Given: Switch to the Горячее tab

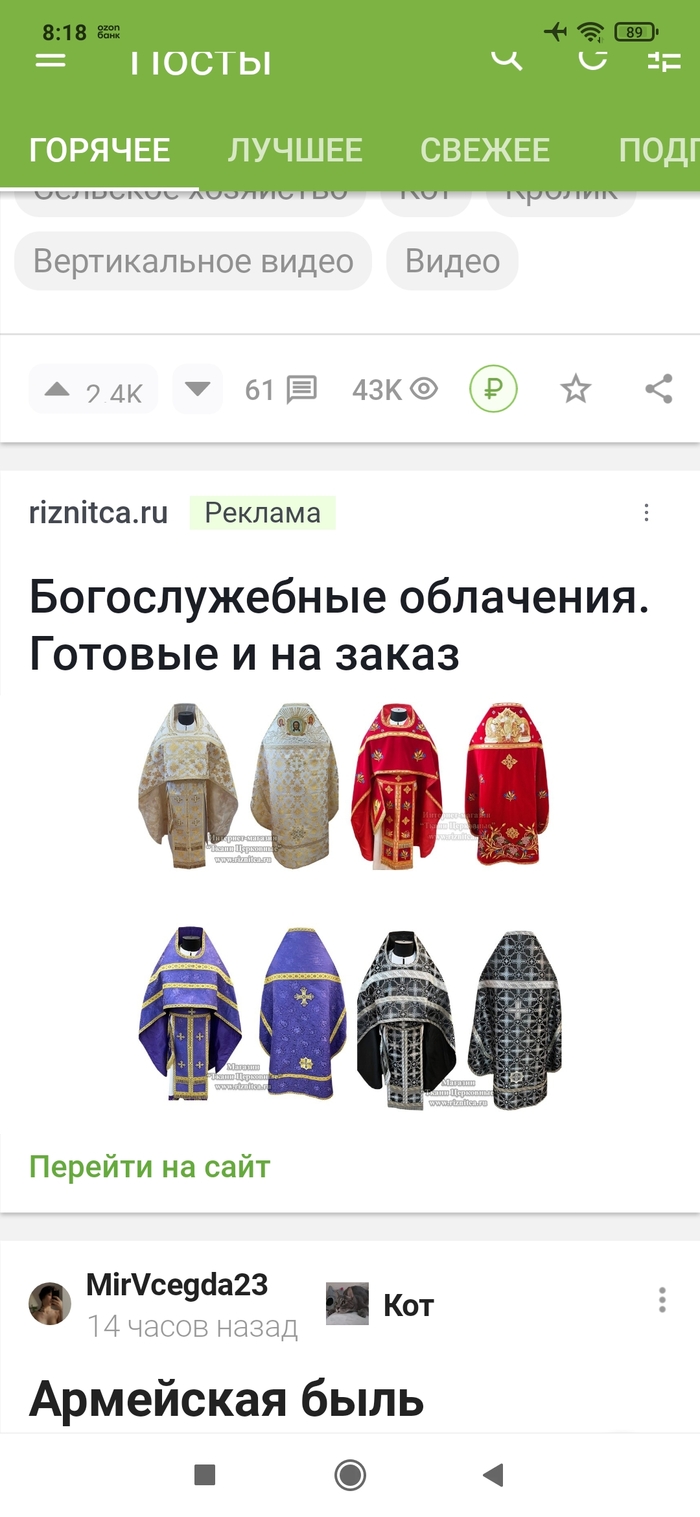Looking at the screenshot, I should coord(99,150).
